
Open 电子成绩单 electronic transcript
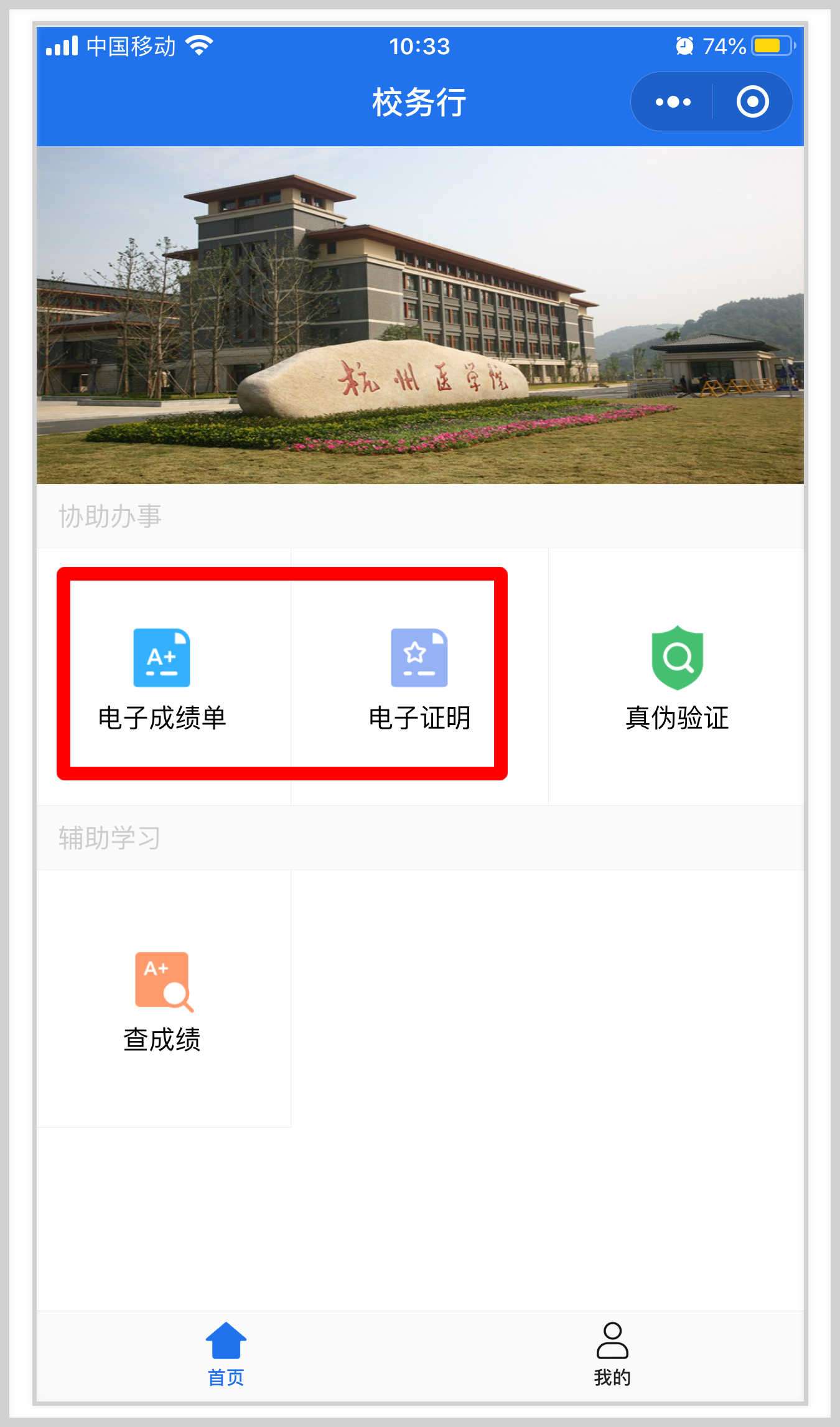[162, 677]
